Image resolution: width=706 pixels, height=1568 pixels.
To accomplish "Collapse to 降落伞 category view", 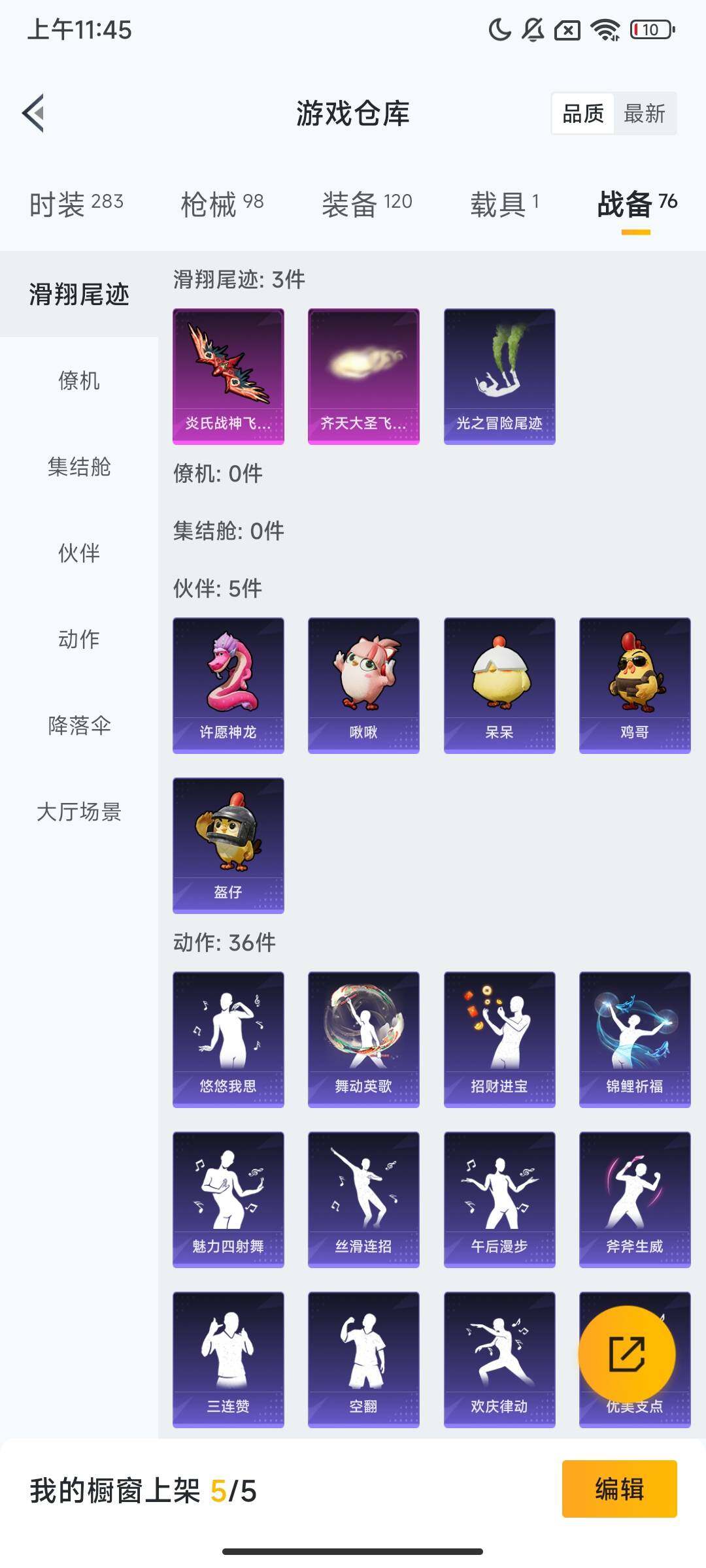I will pos(78,725).
